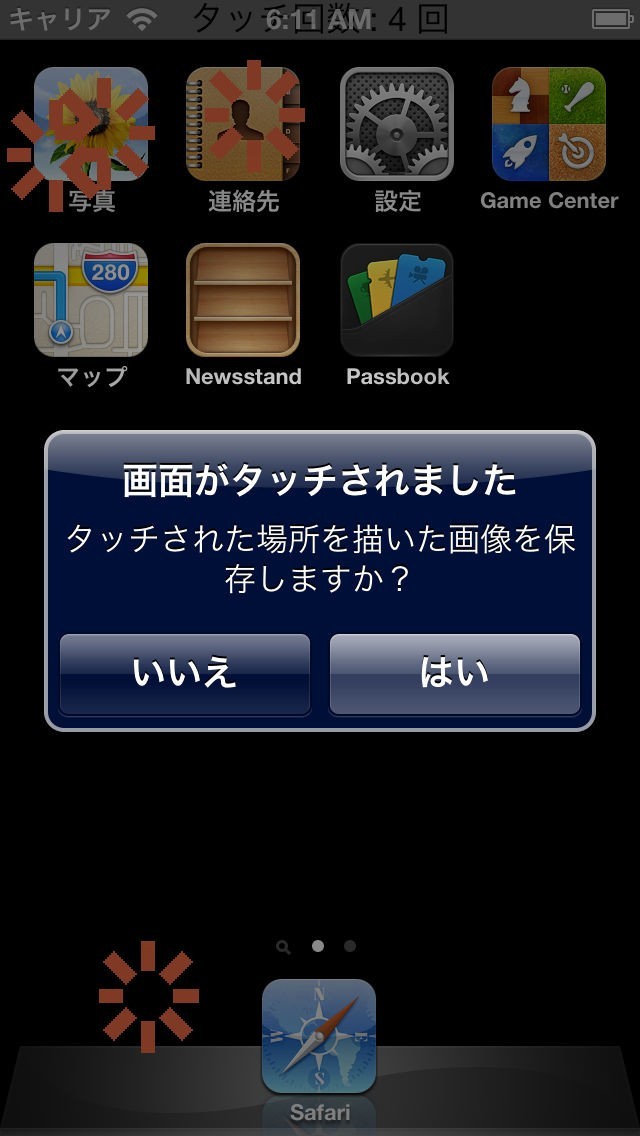This screenshot has width=640, height=1136.
Task: Open the 設定 (Settings) app
Action: (397, 125)
